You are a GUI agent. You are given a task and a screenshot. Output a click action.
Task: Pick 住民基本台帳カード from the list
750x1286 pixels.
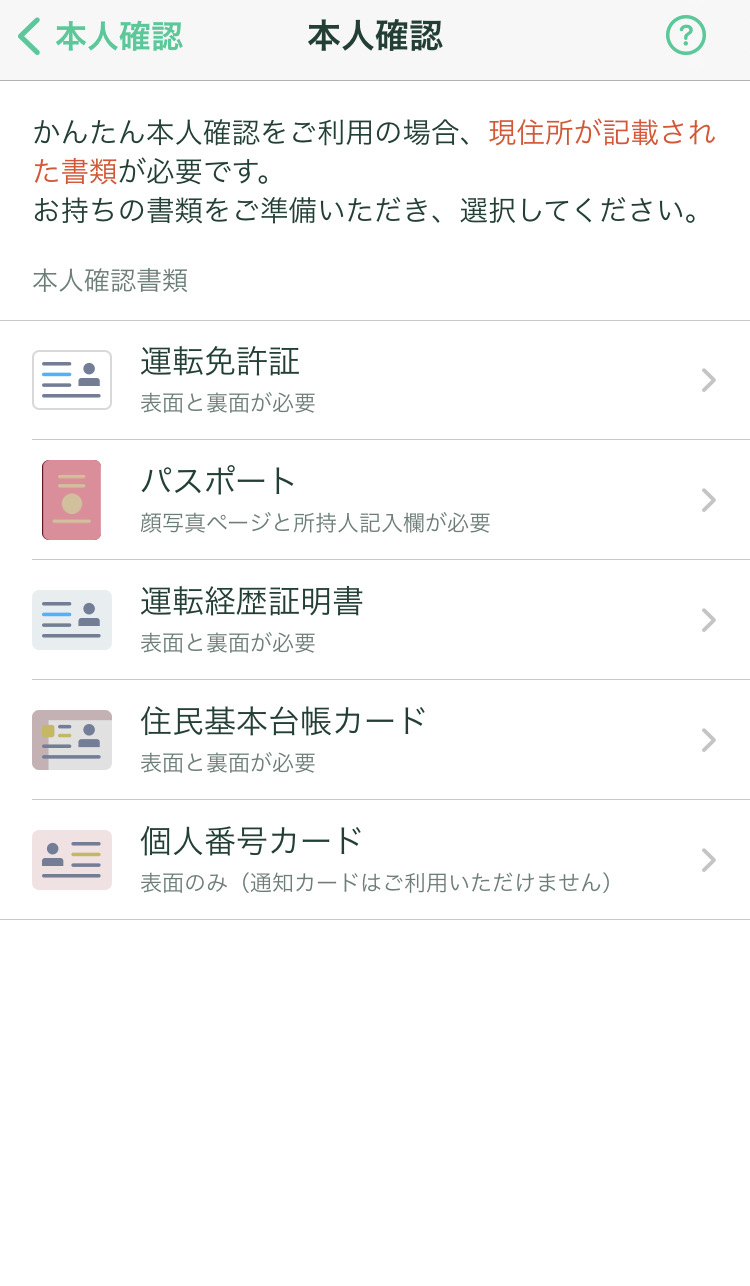point(375,740)
